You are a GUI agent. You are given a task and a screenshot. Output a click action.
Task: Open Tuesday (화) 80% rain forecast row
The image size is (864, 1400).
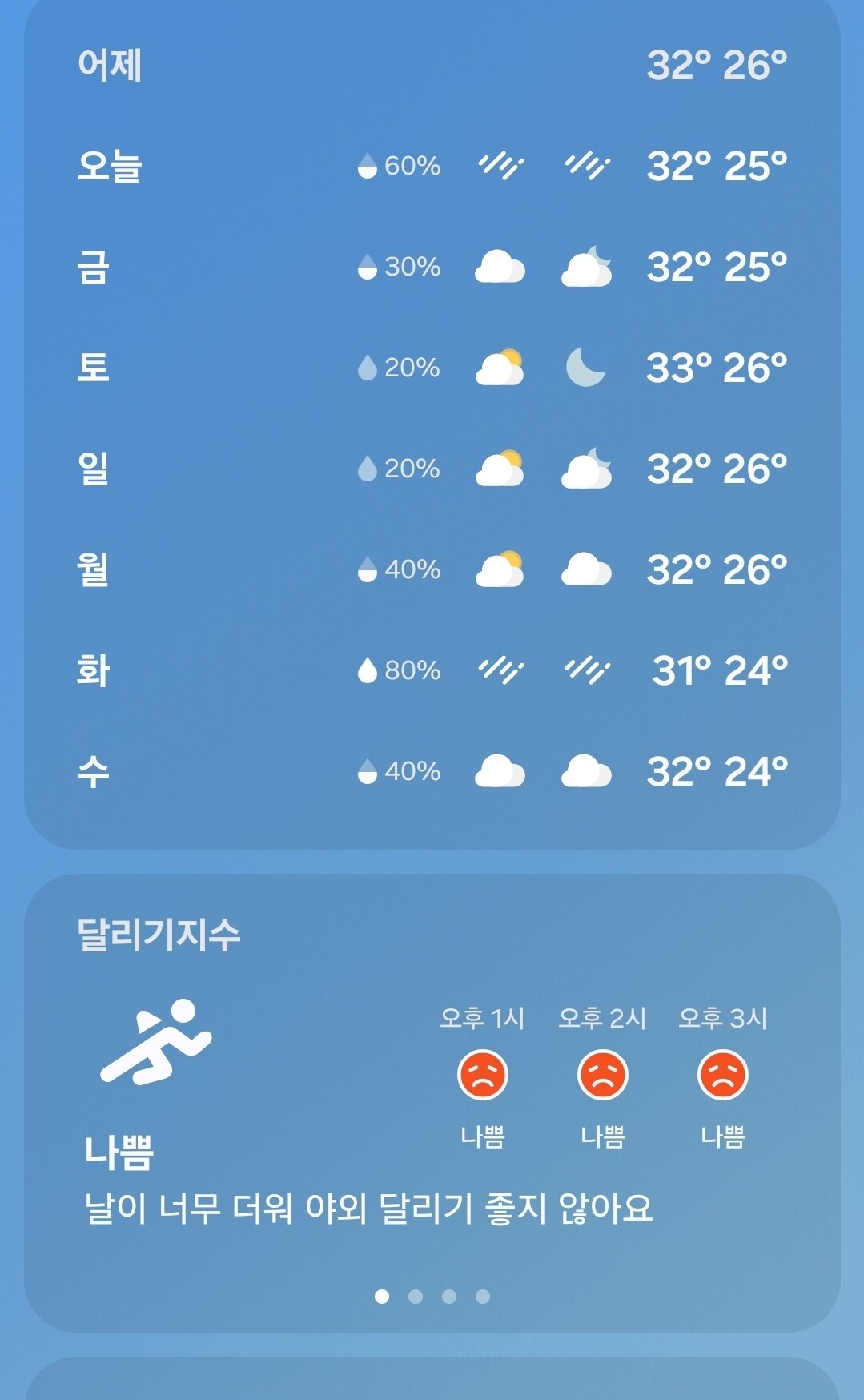(432, 670)
